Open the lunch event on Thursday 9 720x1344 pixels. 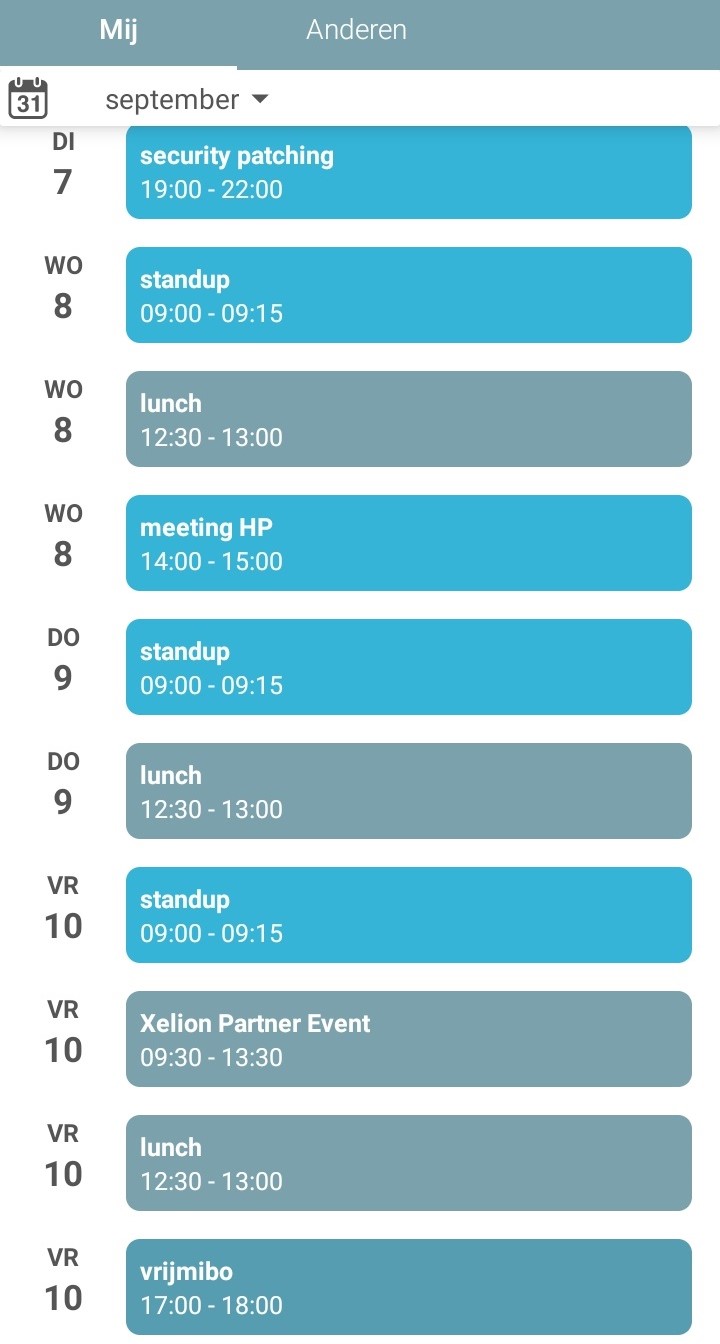(x=409, y=791)
